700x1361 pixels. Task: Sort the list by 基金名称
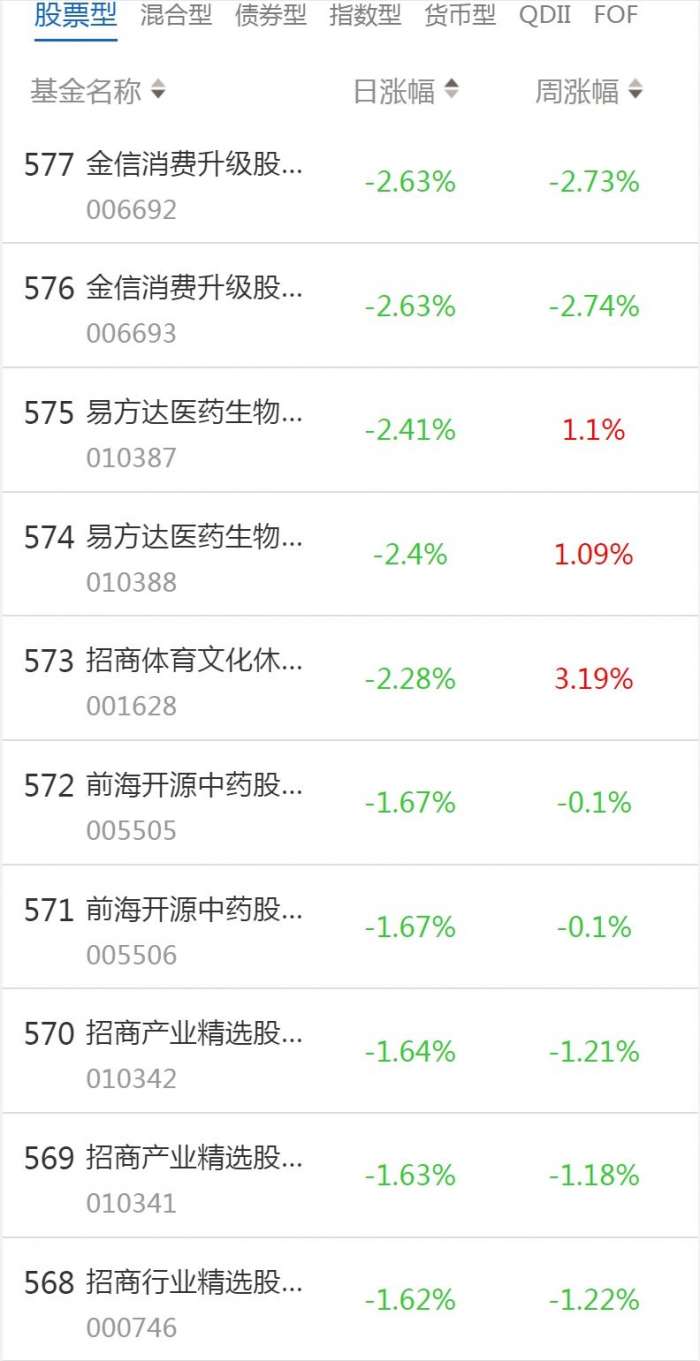point(98,92)
